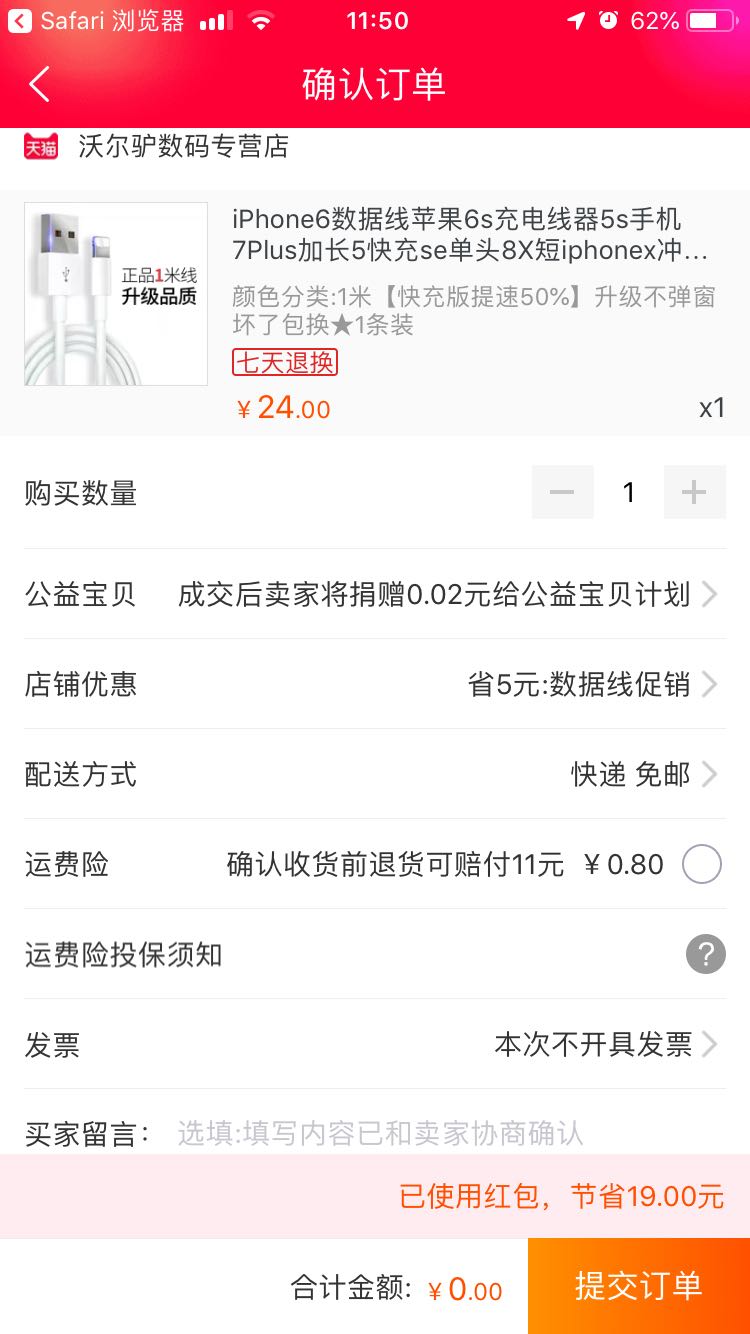Screen dimensions: 750x1334
Task: Open the 运费险投保须知 help question mark
Action: (x=705, y=954)
